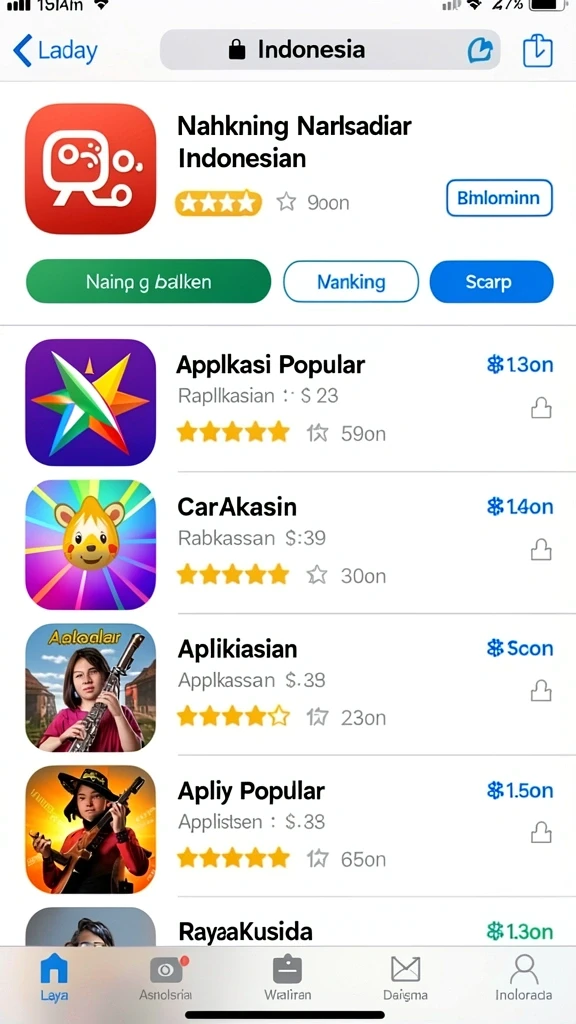Open the Apliy Popular app row

tap(300, 827)
